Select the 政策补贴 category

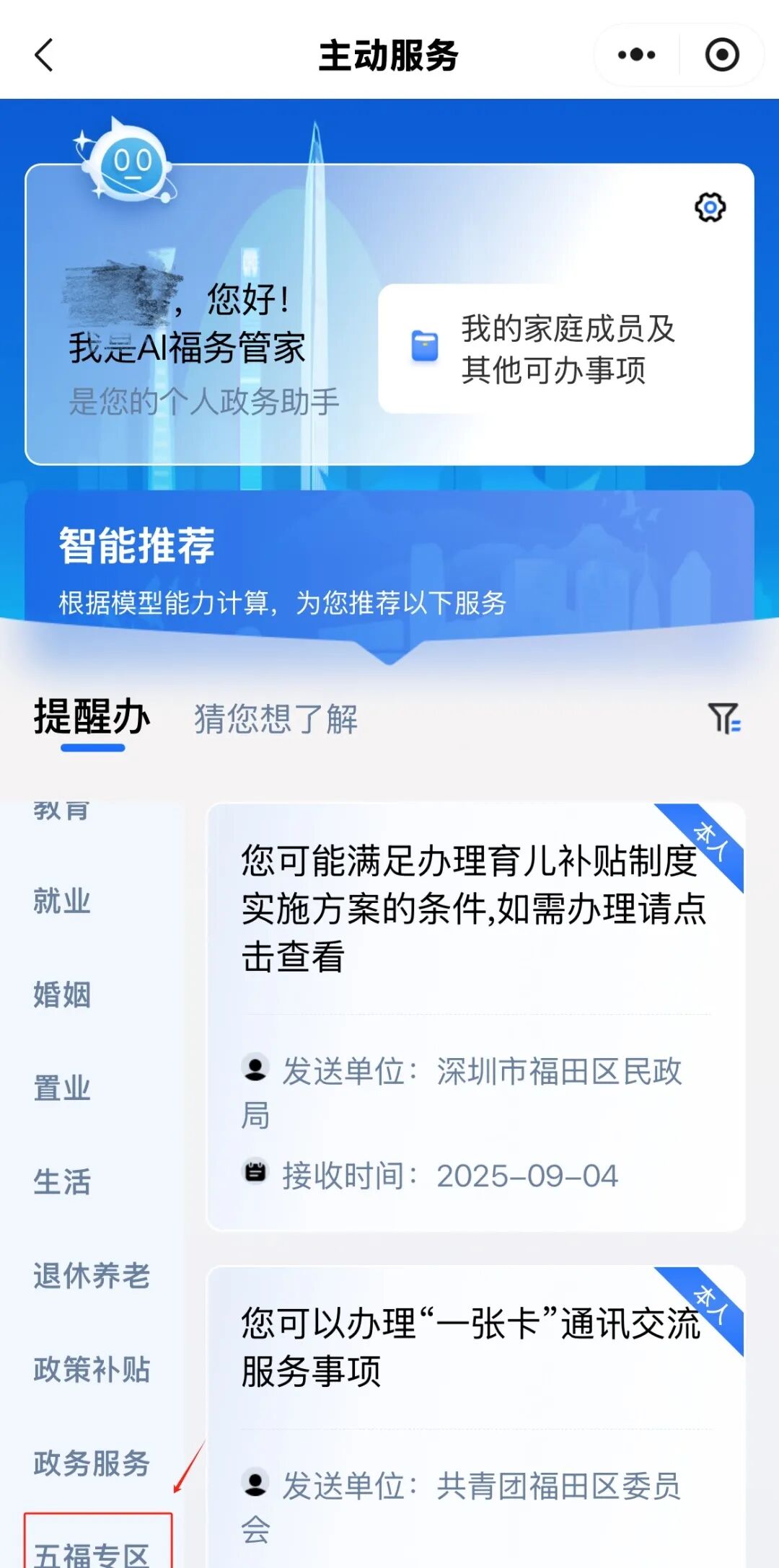coord(92,1370)
